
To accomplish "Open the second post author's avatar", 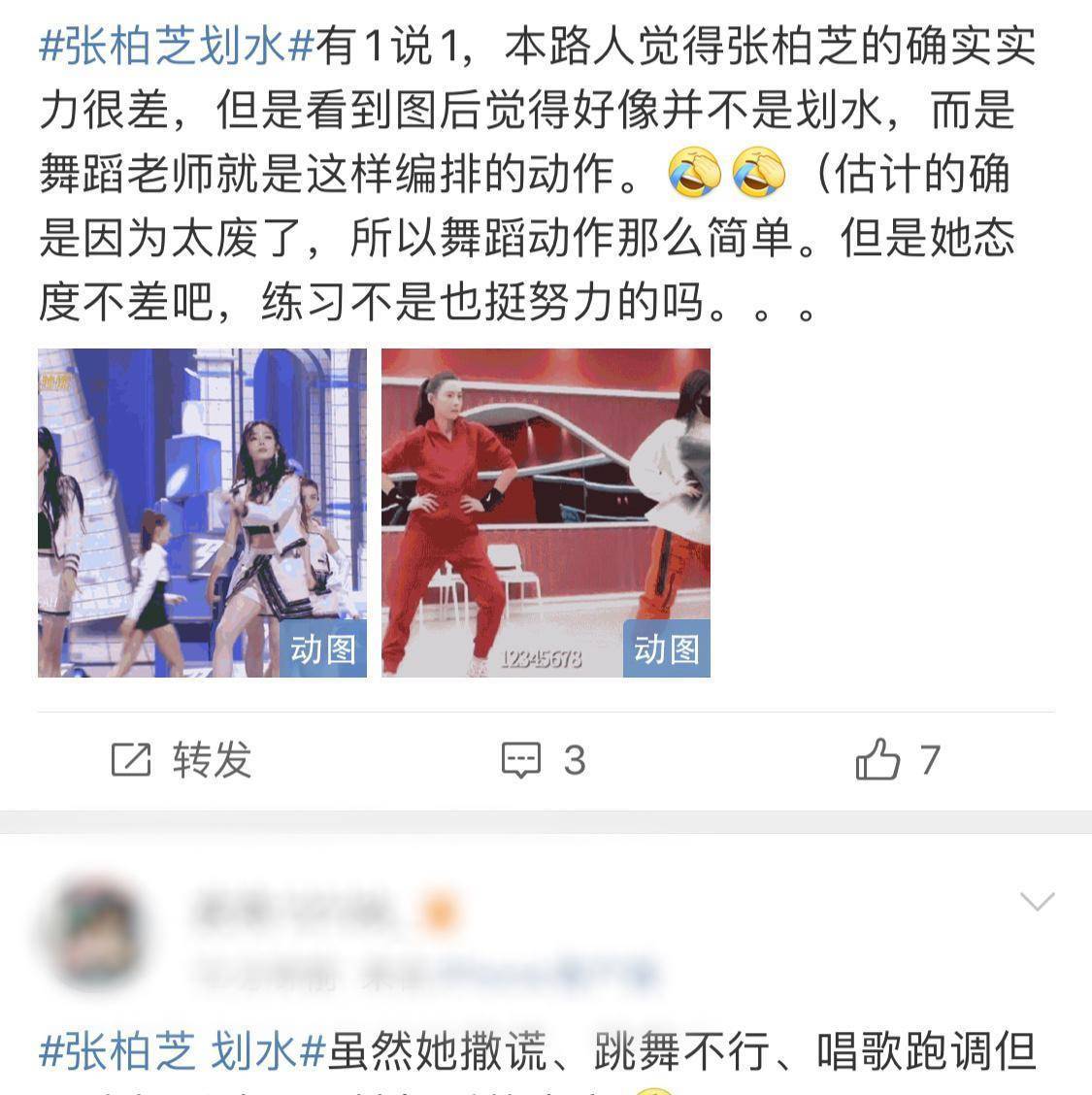I will pyautogui.click(x=95, y=936).
